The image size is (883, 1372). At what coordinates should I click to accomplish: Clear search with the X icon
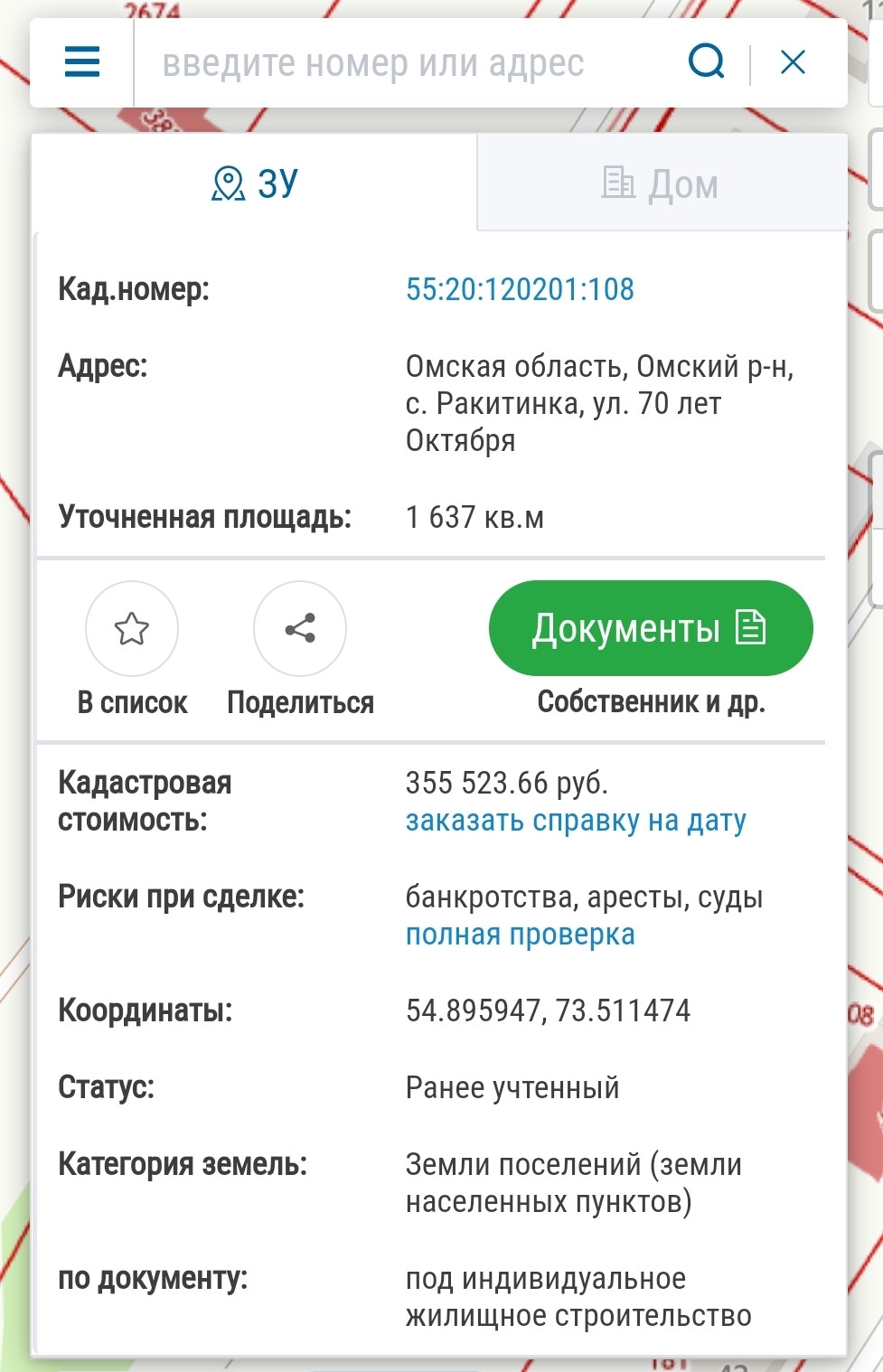click(793, 63)
